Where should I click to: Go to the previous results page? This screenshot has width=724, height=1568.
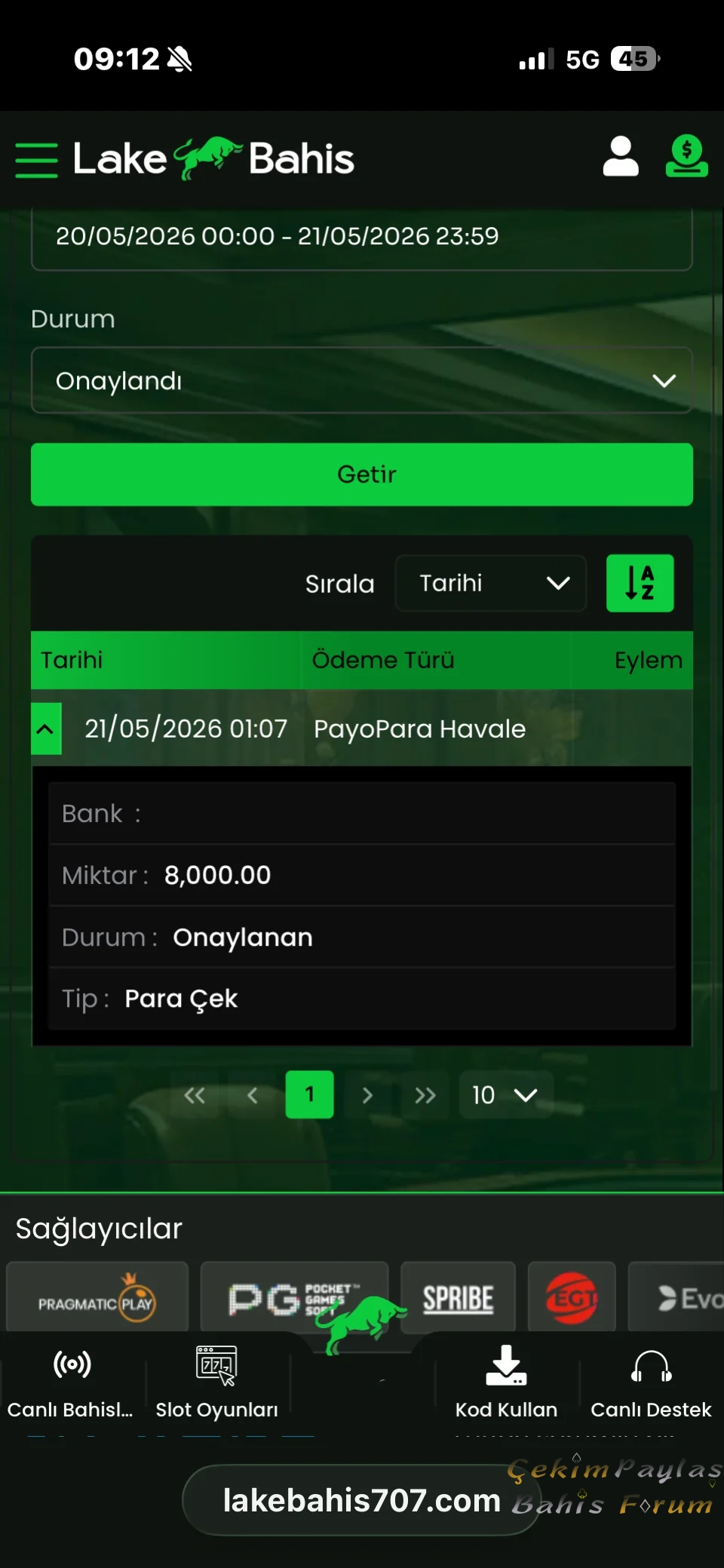253,1095
